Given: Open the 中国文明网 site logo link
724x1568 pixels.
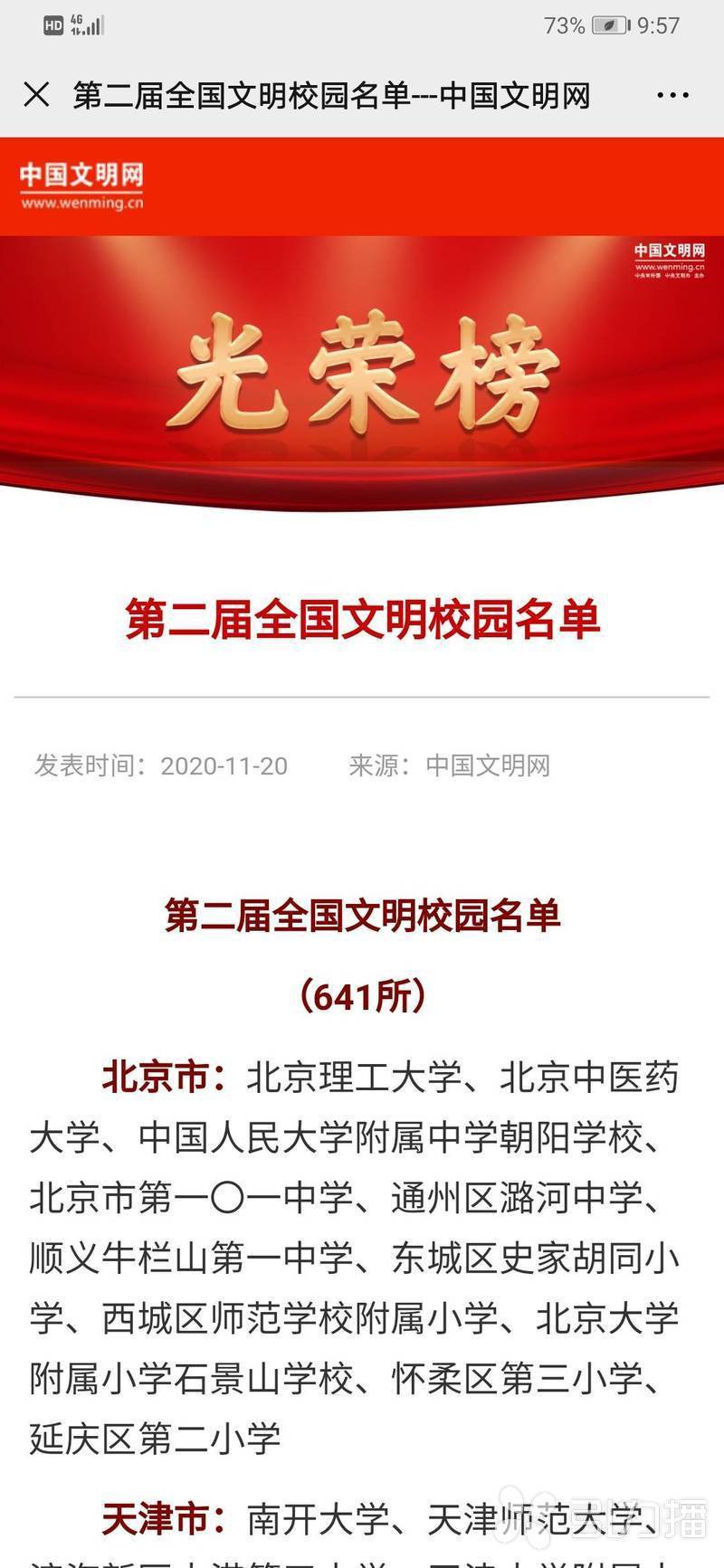Looking at the screenshot, I should click(x=81, y=185).
